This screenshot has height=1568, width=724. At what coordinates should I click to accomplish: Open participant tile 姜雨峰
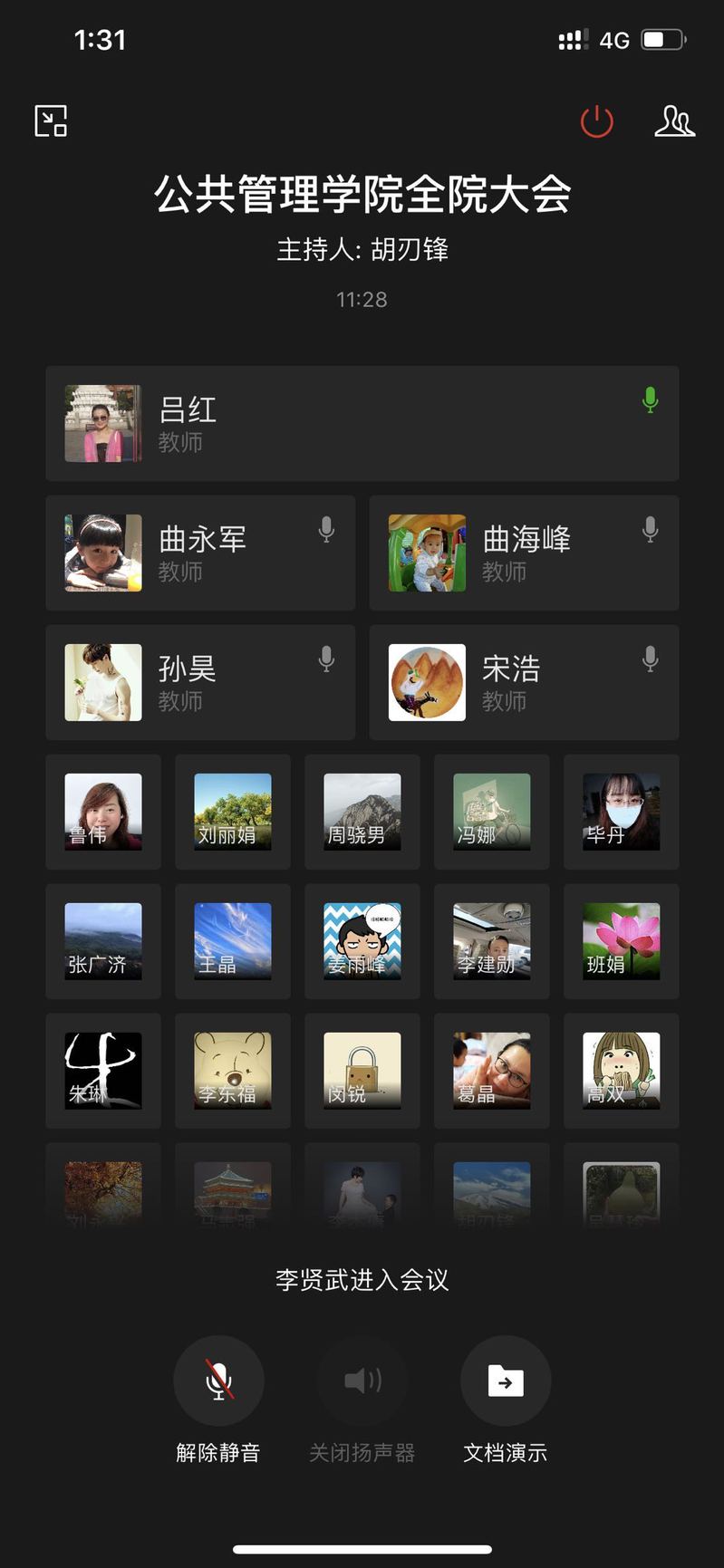click(362, 941)
